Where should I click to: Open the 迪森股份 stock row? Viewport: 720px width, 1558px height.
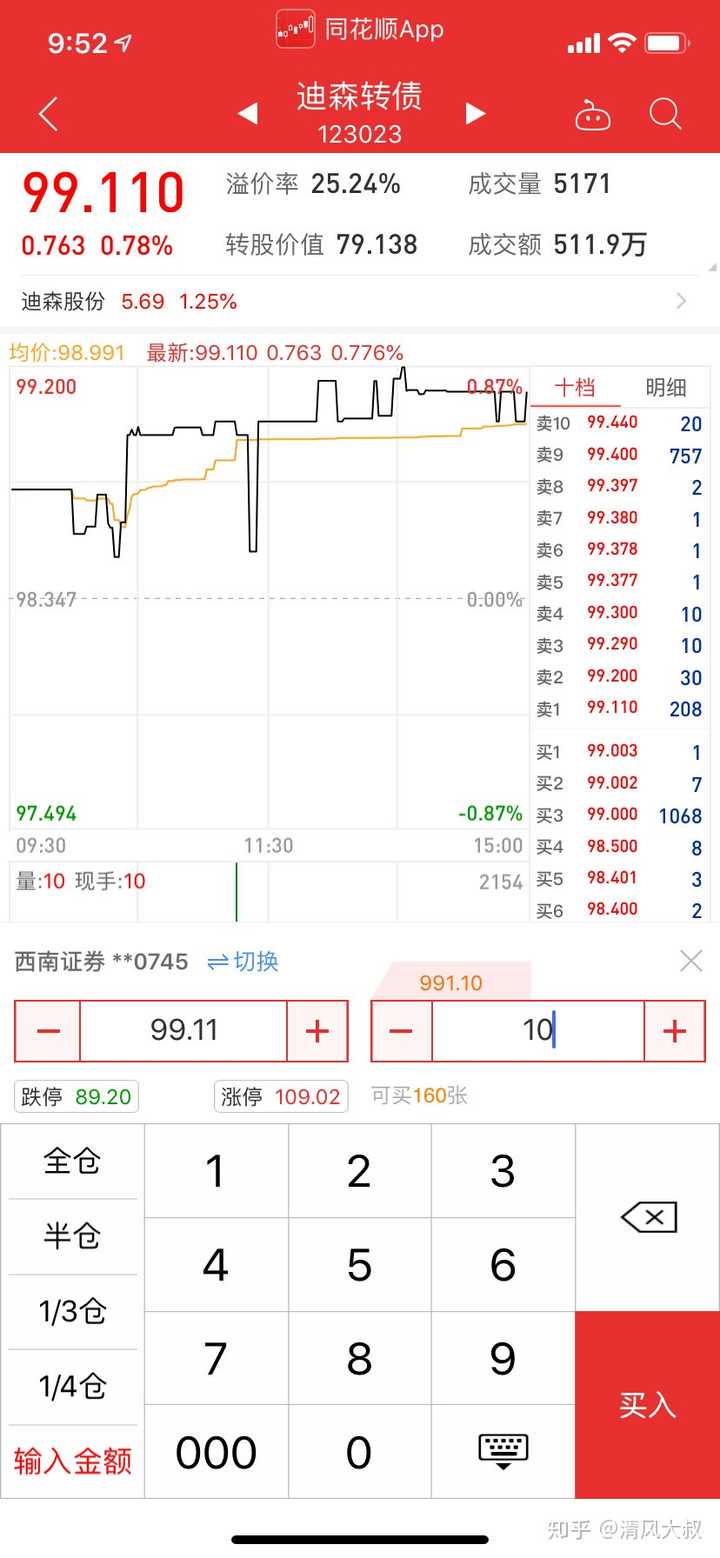(x=360, y=301)
